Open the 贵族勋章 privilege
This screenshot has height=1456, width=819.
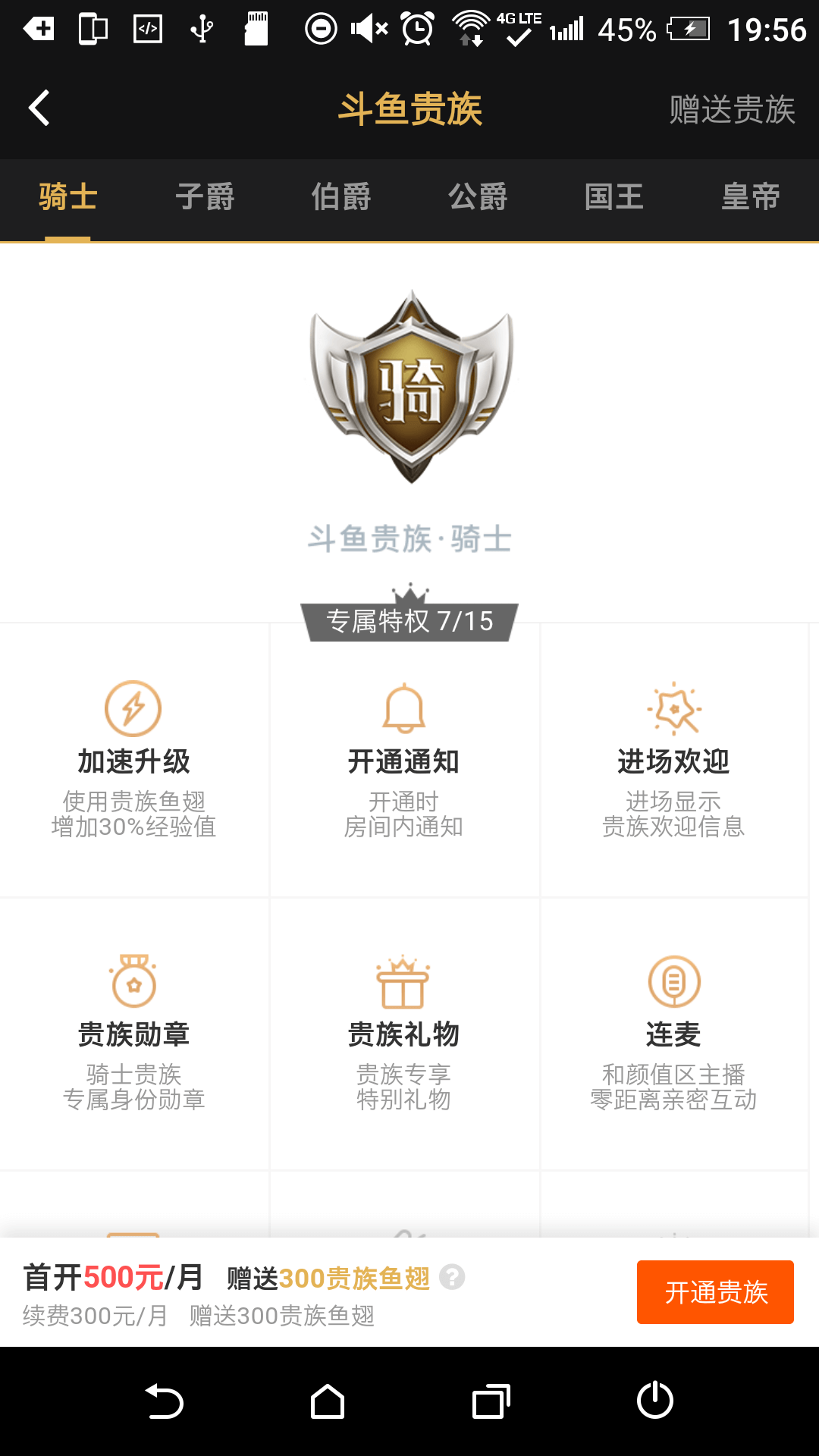134,1033
